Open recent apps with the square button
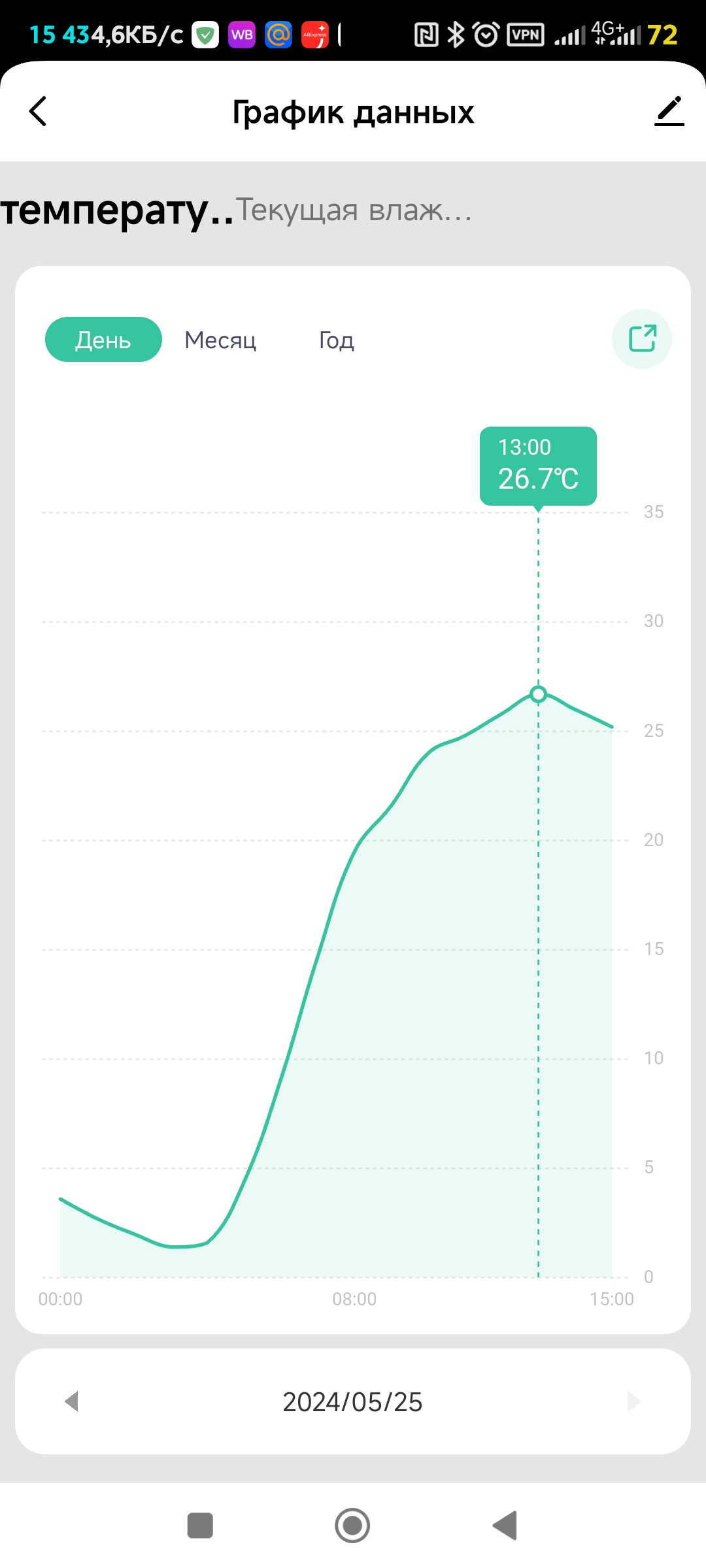 (x=200, y=1526)
